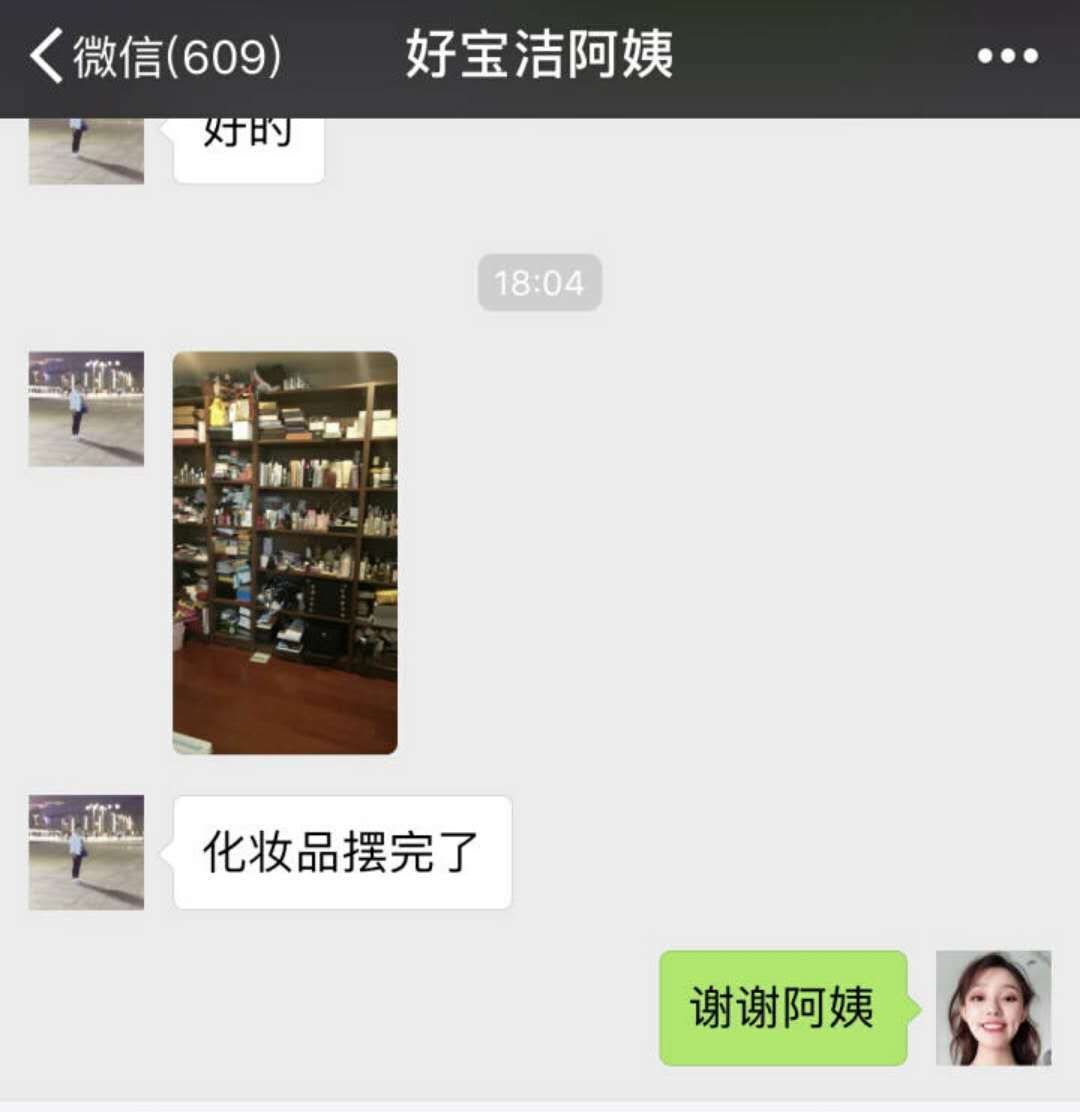Viewport: 1080px width, 1112px height.
Task: Click the back arrow to leave the chat
Action: (42, 55)
